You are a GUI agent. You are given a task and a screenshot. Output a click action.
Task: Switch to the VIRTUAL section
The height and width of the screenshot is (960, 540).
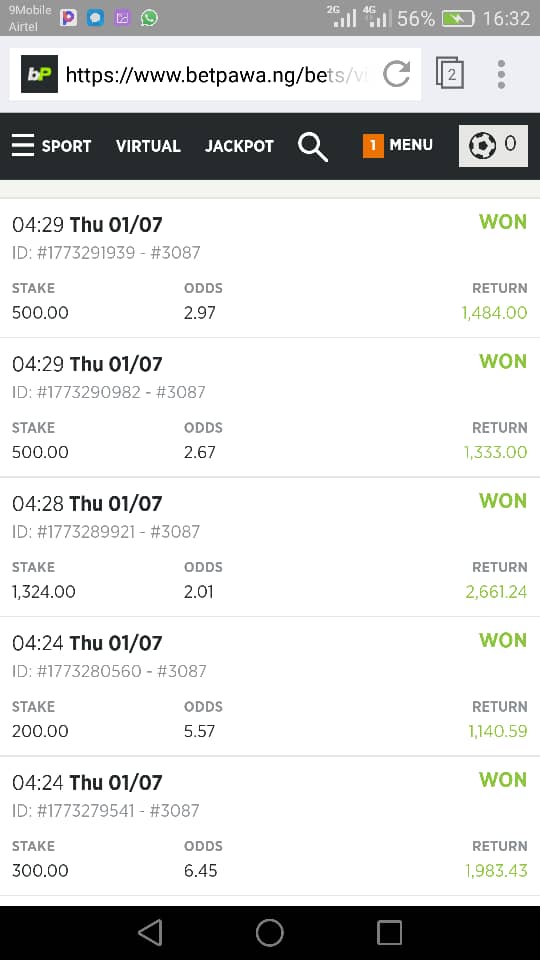coord(148,146)
